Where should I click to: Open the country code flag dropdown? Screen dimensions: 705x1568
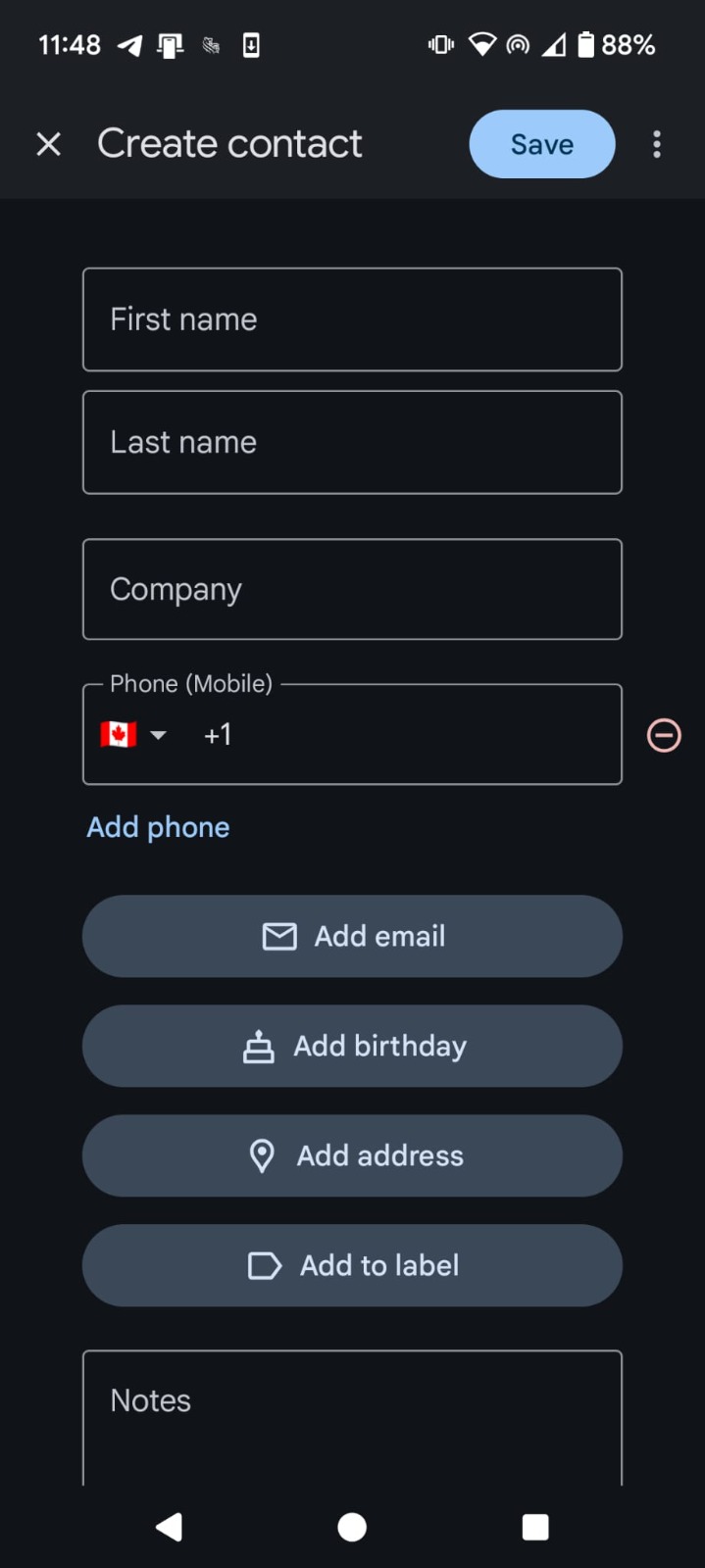[x=133, y=735]
